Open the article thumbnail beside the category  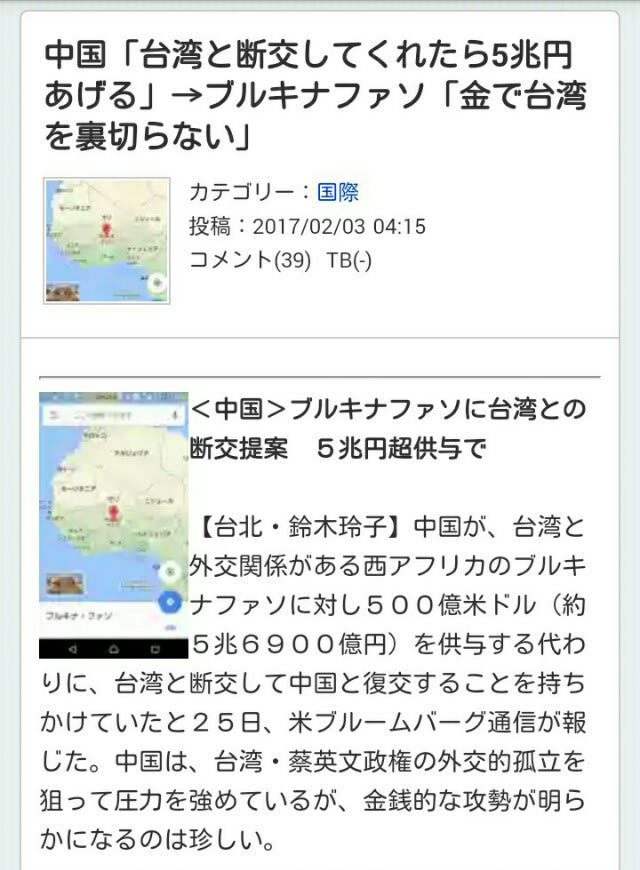pos(107,241)
